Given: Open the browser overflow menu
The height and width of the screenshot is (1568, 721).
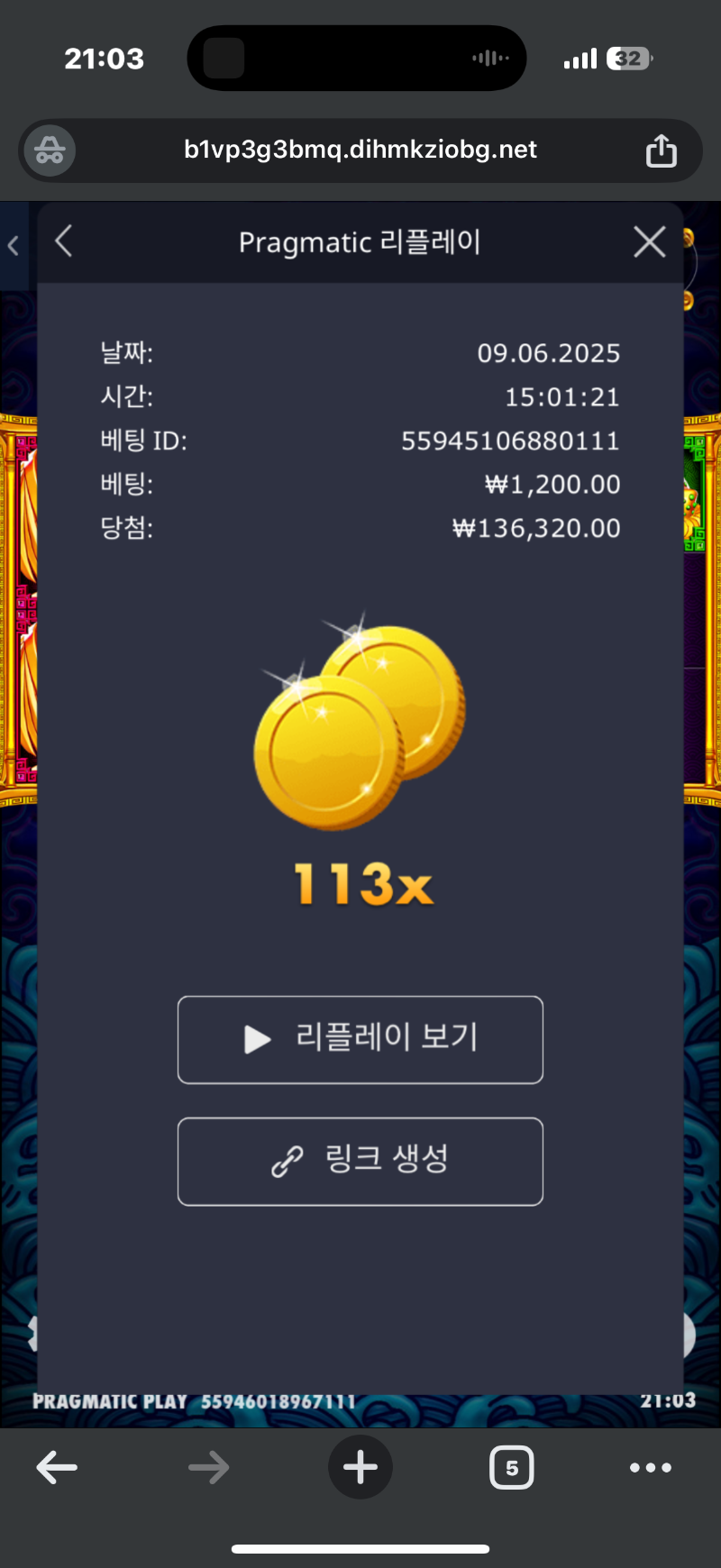Looking at the screenshot, I should (650, 1467).
